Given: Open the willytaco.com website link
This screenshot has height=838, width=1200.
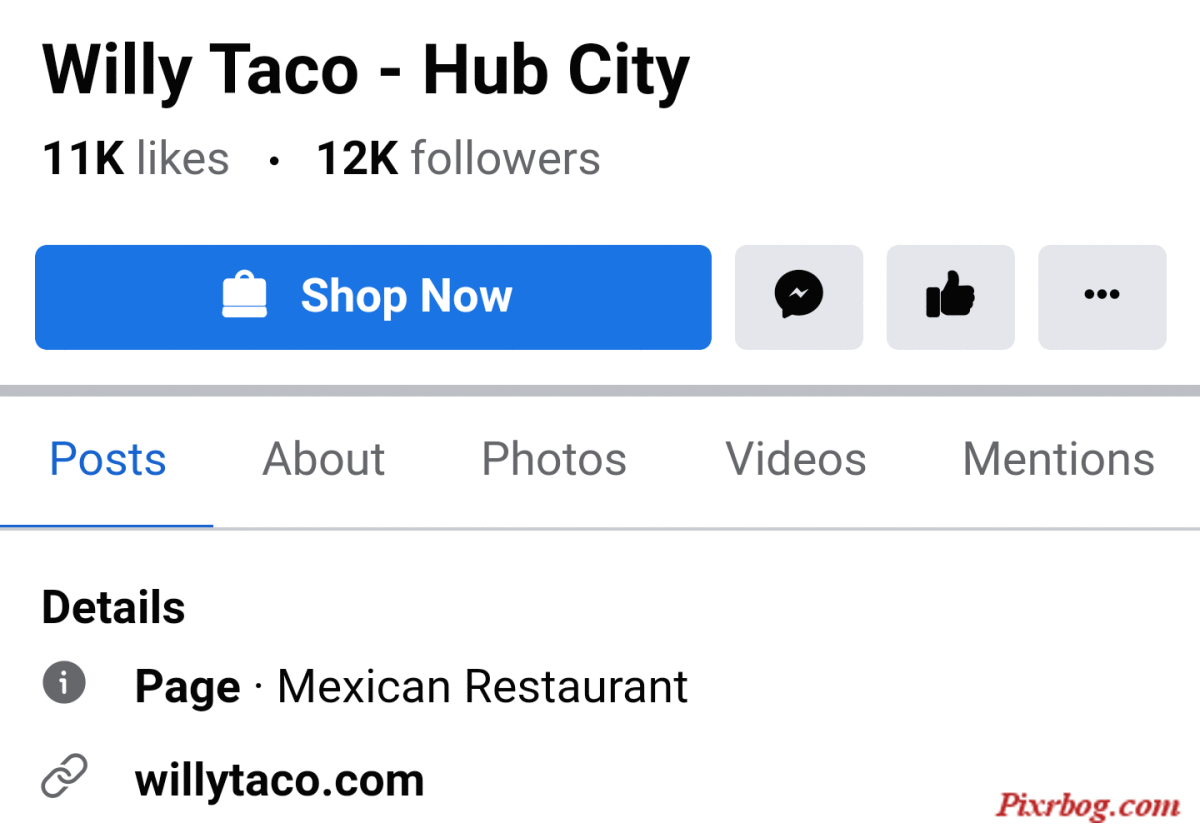Looking at the screenshot, I should (x=279, y=780).
